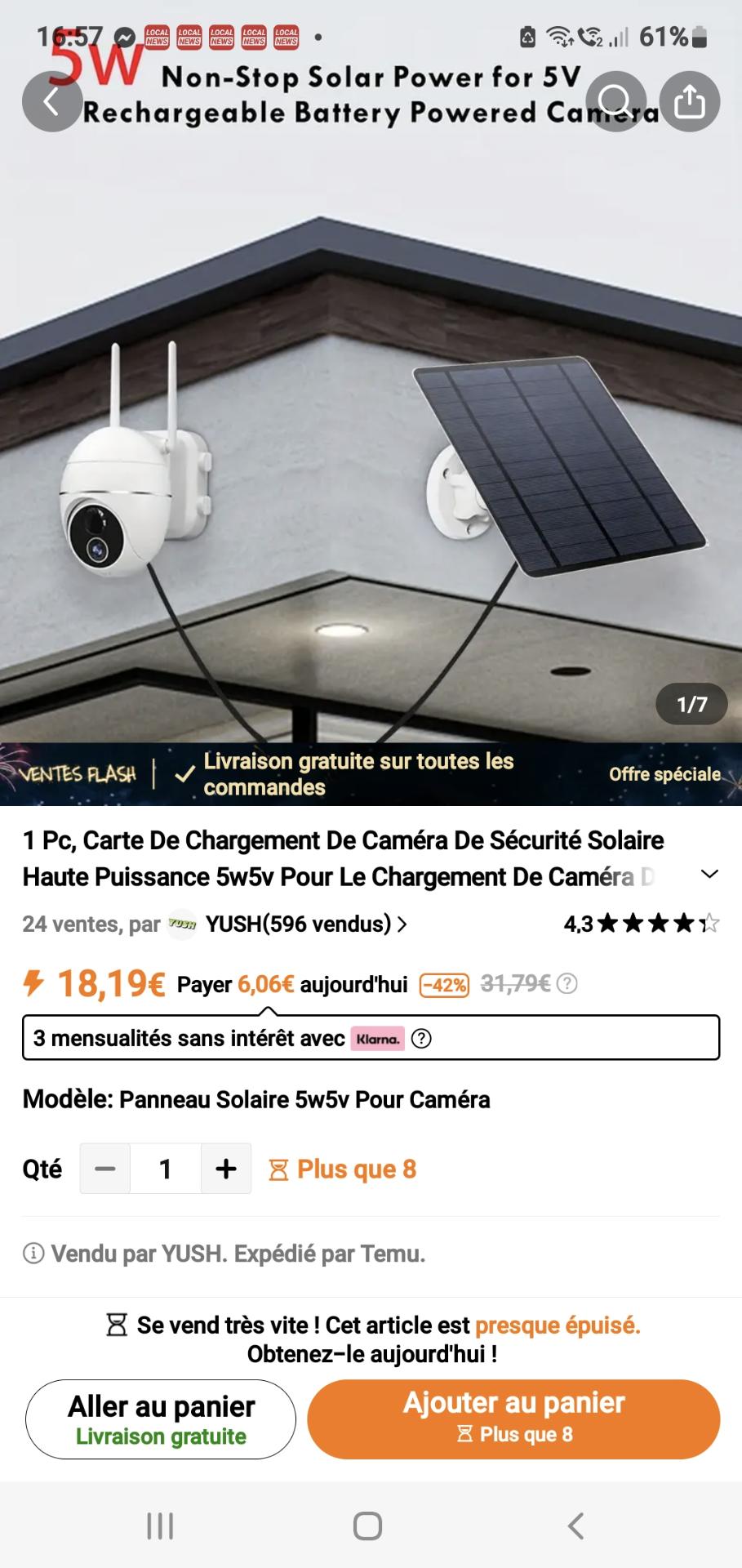
Task: Open Klarna installments info icon
Action: coord(421,1038)
